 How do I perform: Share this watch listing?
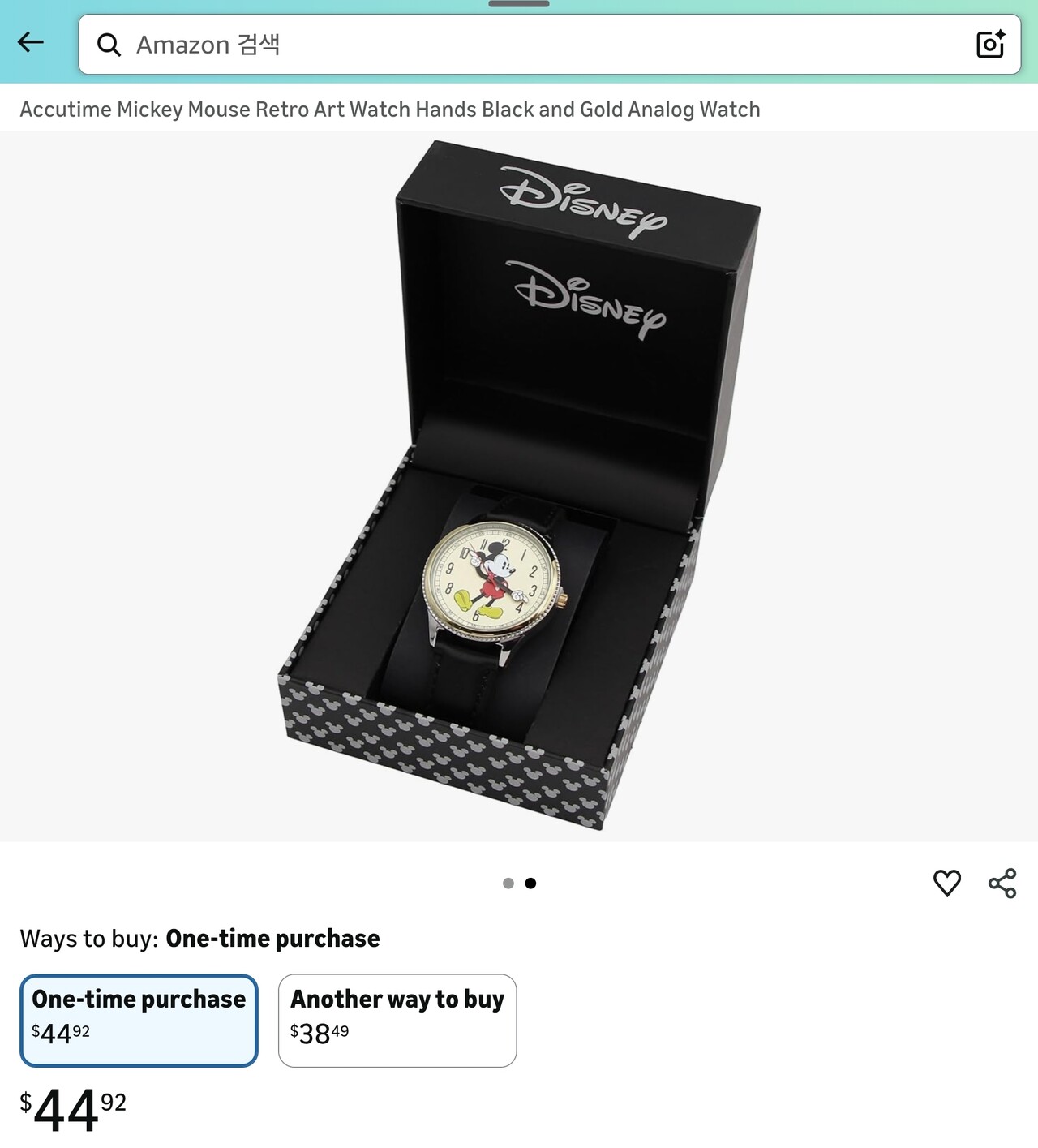tap(1002, 883)
